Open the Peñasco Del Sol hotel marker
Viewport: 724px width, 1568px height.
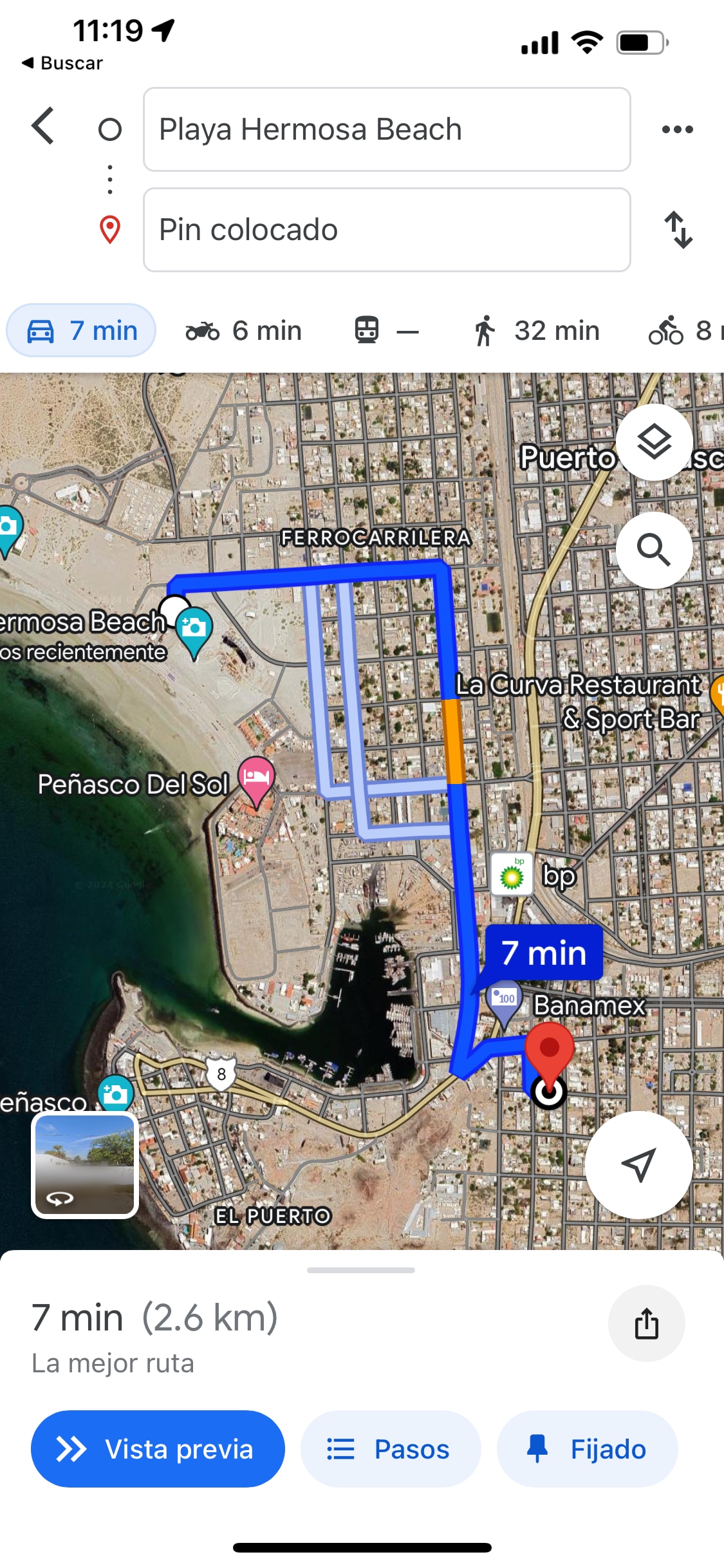click(256, 778)
